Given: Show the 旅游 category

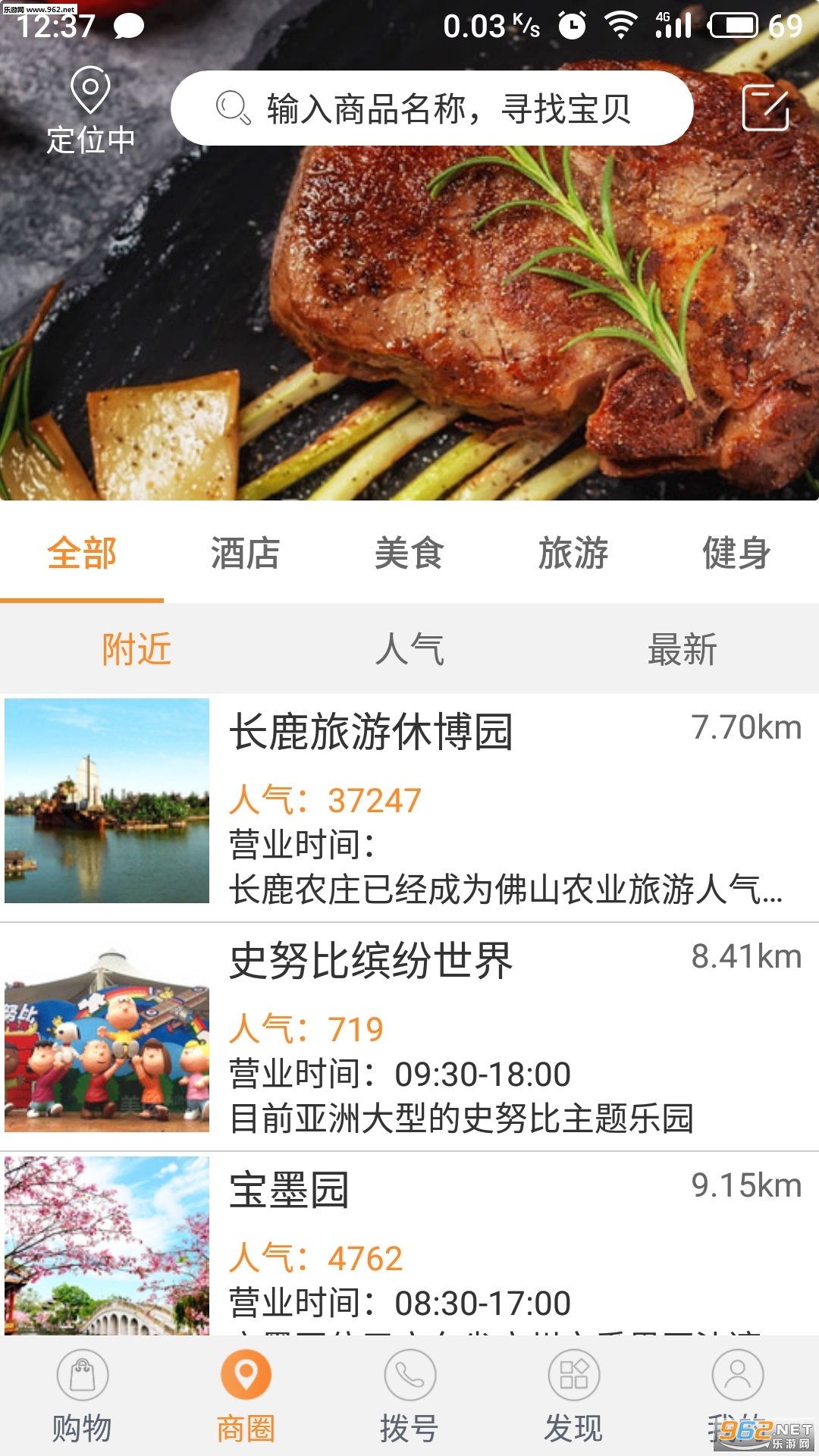Looking at the screenshot, I should pyautogui.click(x=573, y=554).
